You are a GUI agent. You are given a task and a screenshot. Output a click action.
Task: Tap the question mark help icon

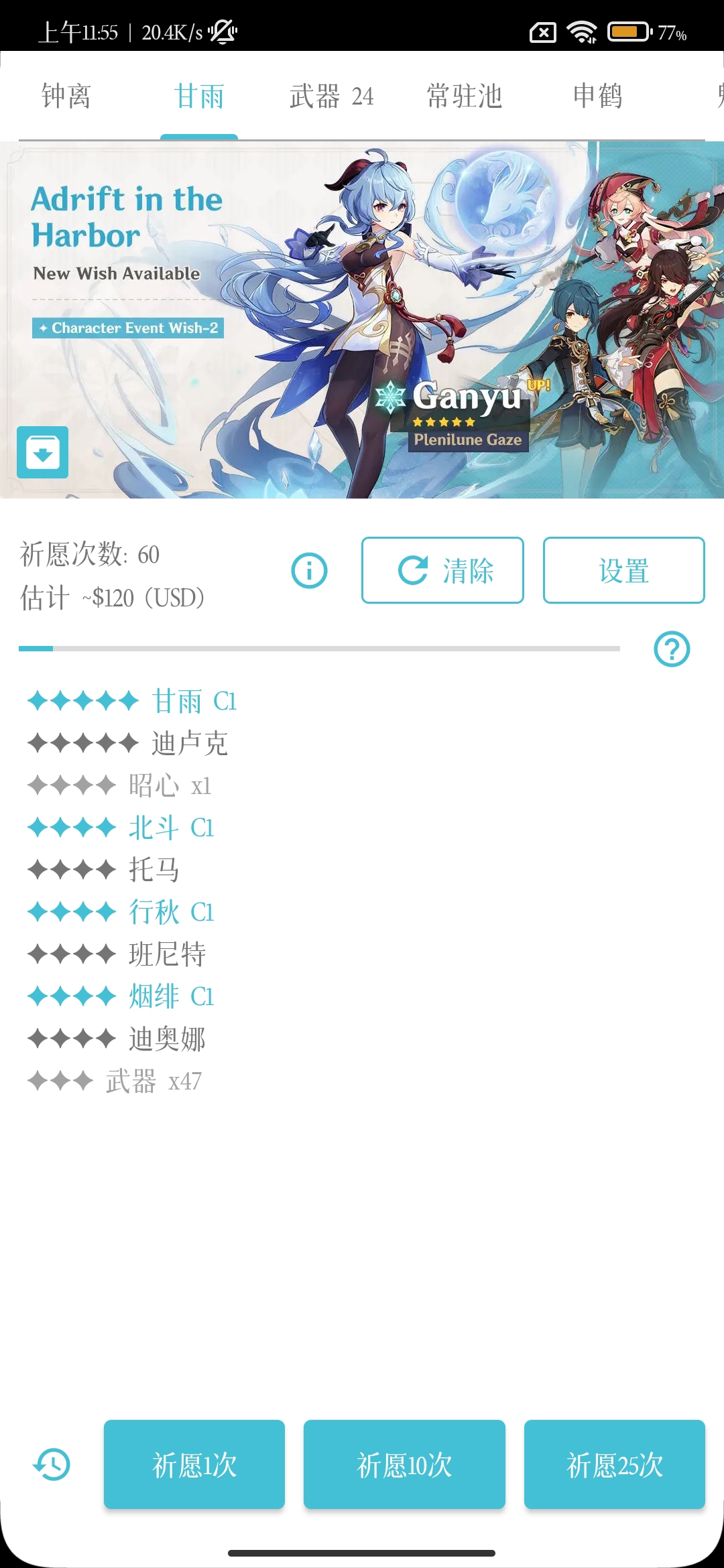pyautogui.click(x=672, y=649)
